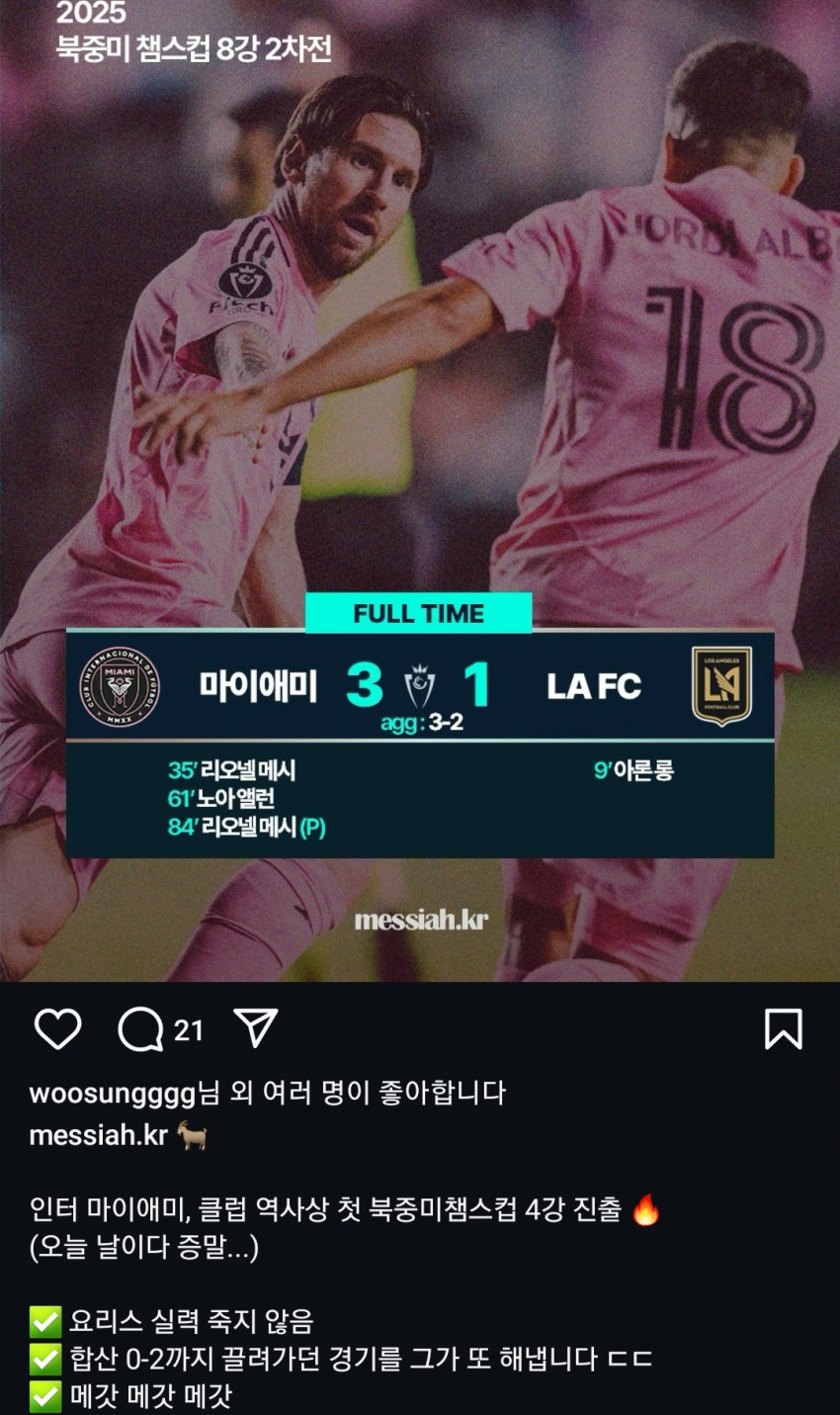Share this post via paper plane
840x1415 pixels.
(x=256, y=1029)
